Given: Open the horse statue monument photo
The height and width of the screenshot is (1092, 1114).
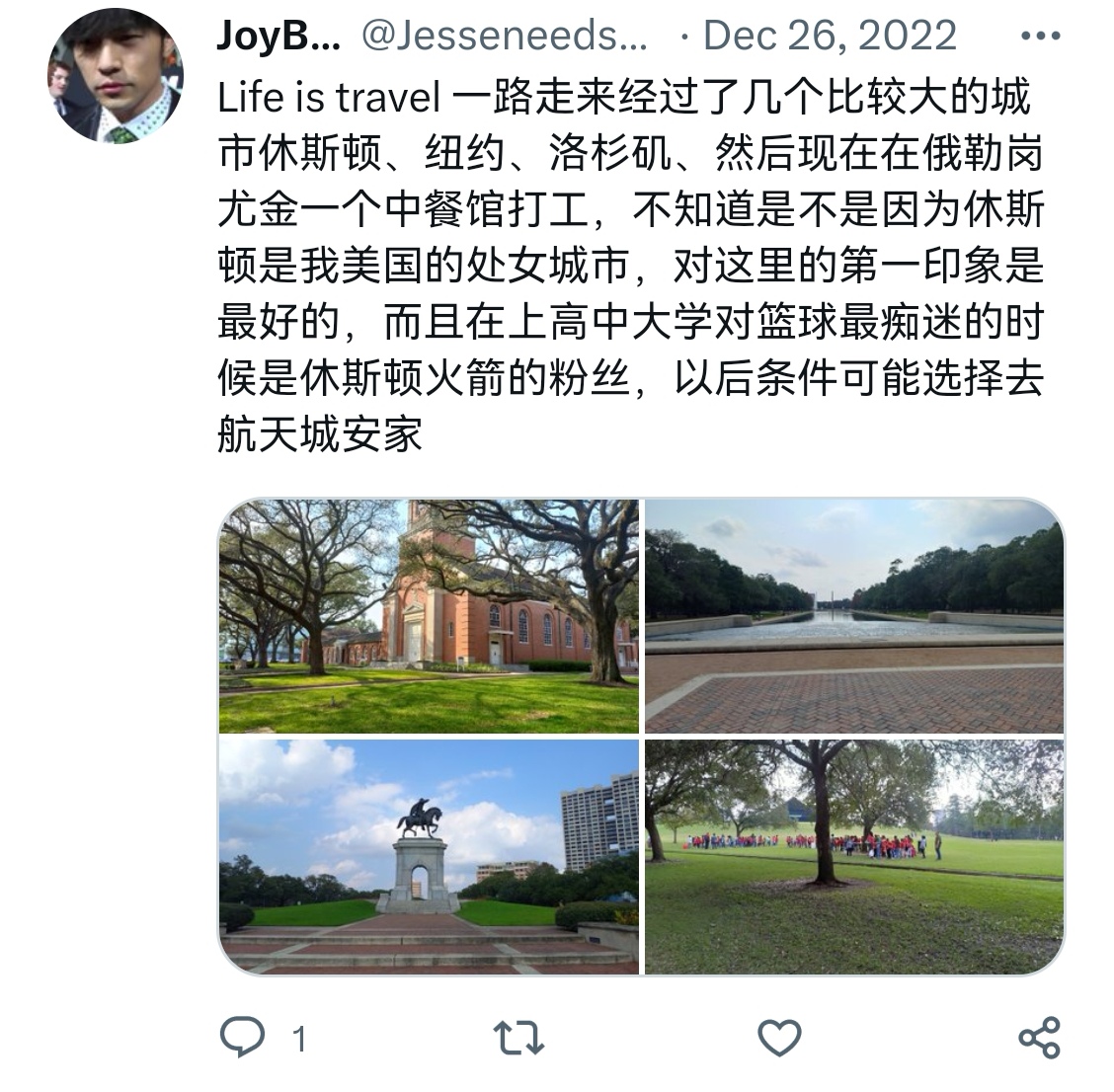Looking at the screenshot, I should click(x=429, y=857).
